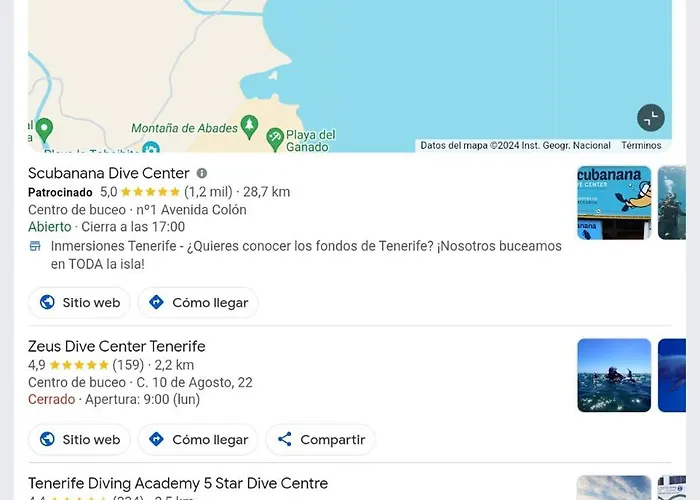Screen dimensions: 700x500
Task: Collapse the map view
Action: click(x=650, y=118)
